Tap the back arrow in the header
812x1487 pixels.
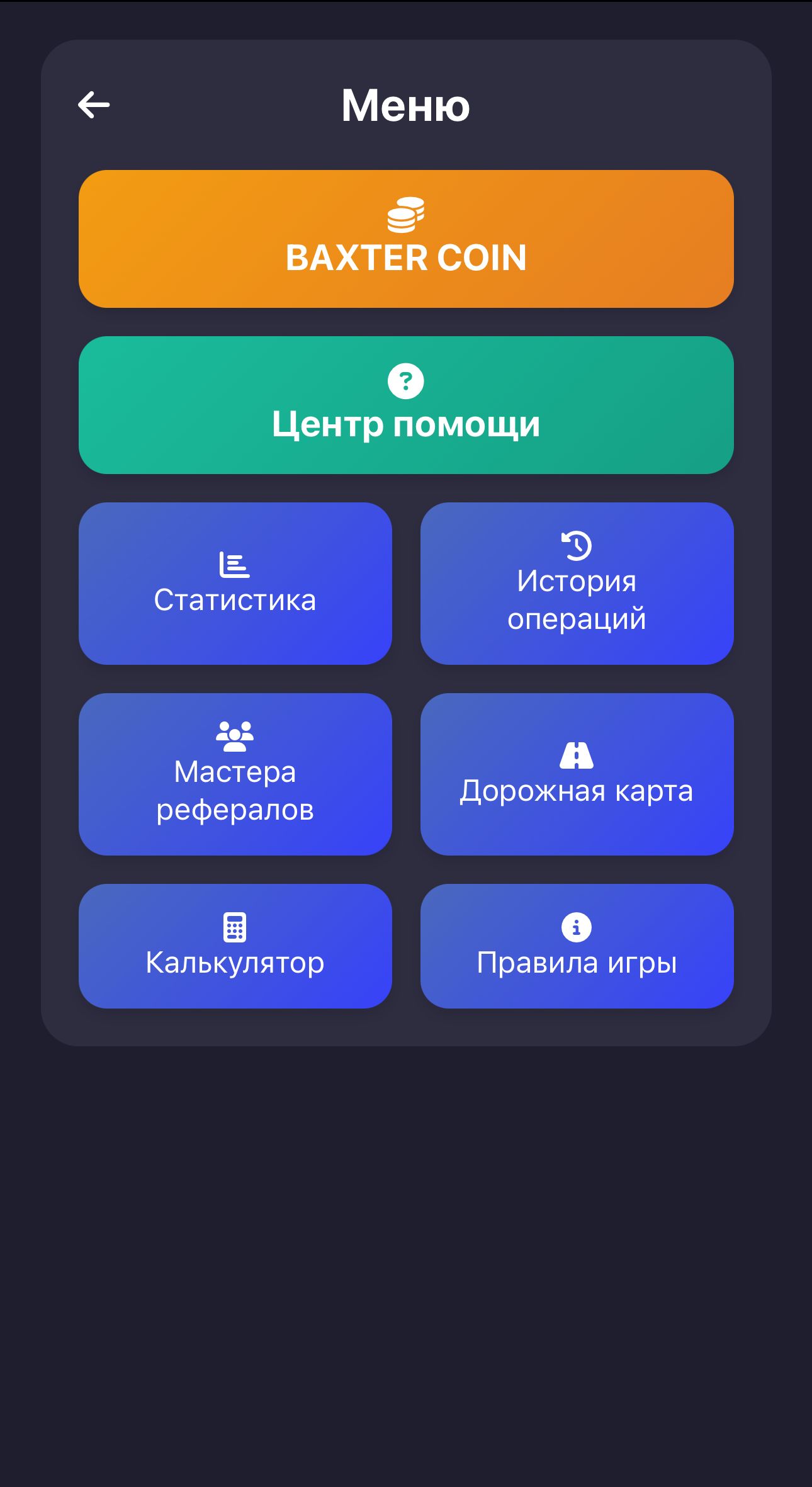(x=93, y=105)
